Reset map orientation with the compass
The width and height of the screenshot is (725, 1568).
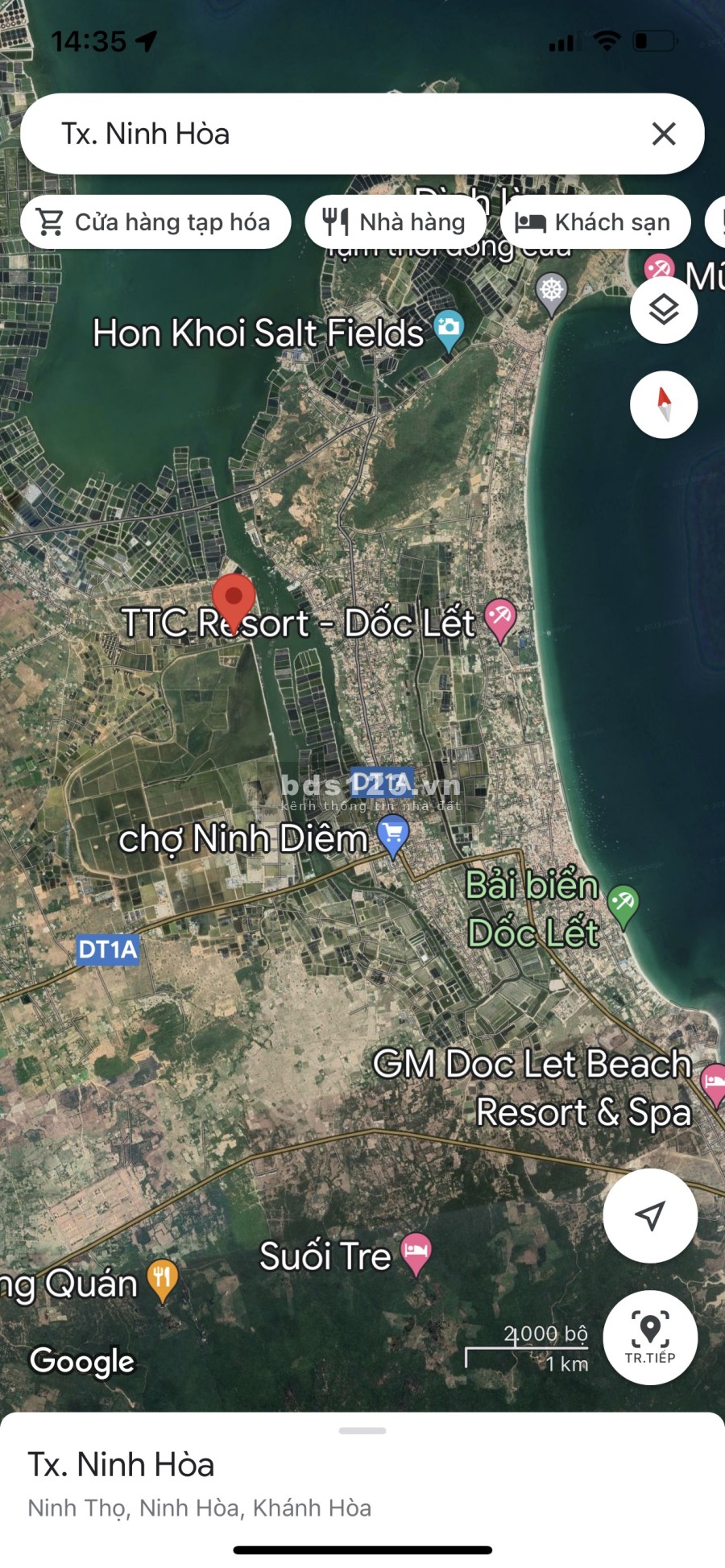(663, 404)
